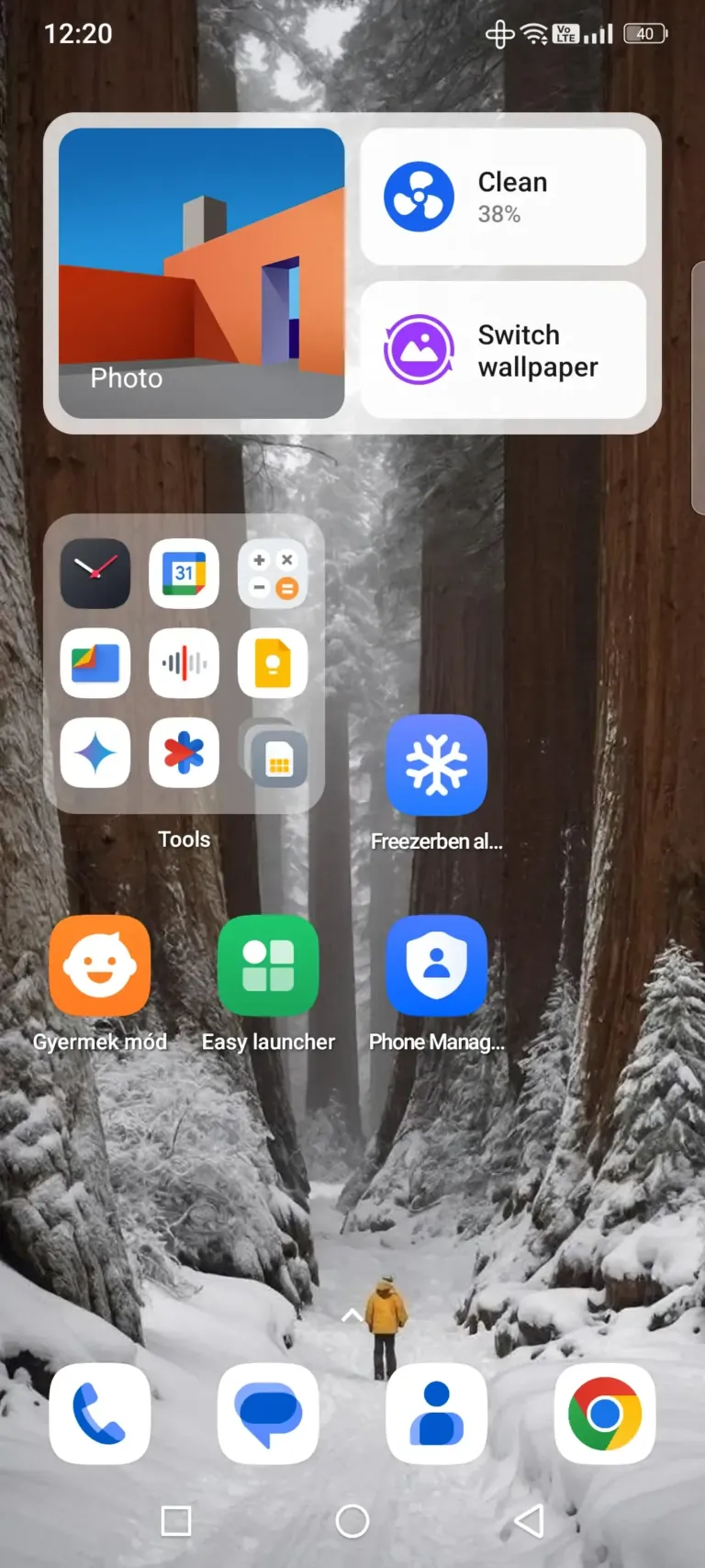Launch Chrome browser from dock
This screenshot has width=705, height=1568.
(605, 1413)
